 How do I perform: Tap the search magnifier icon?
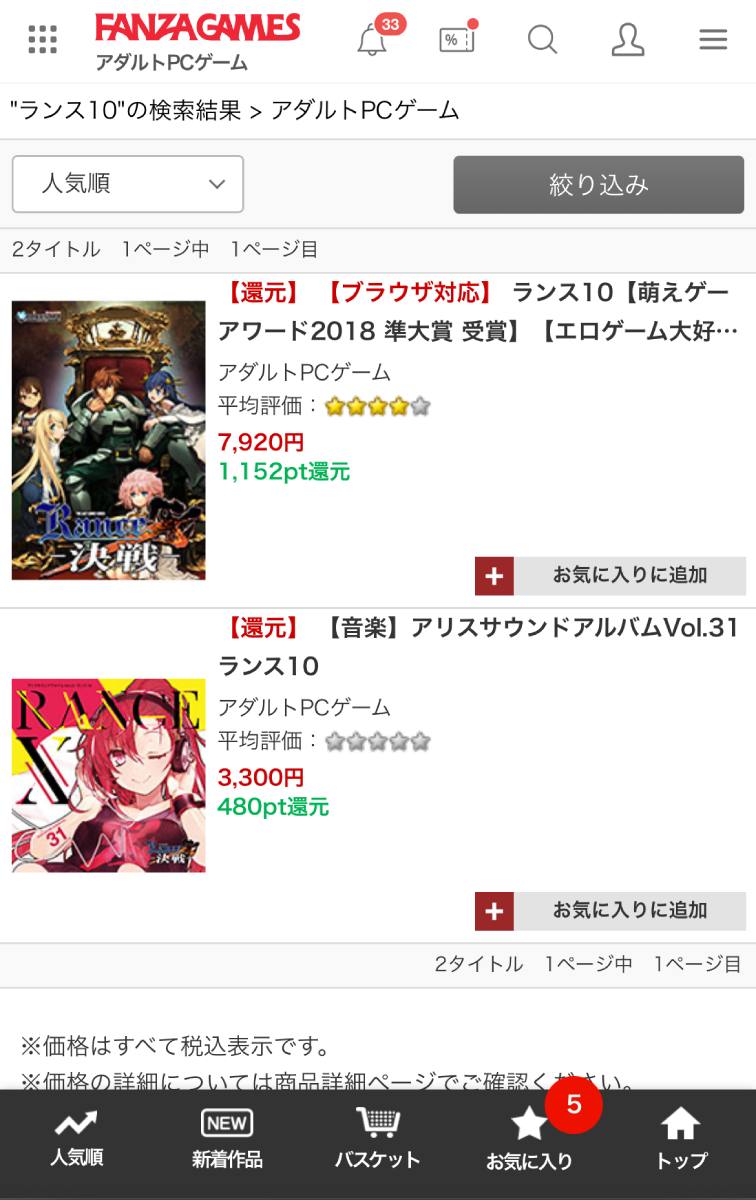[542, 40]
